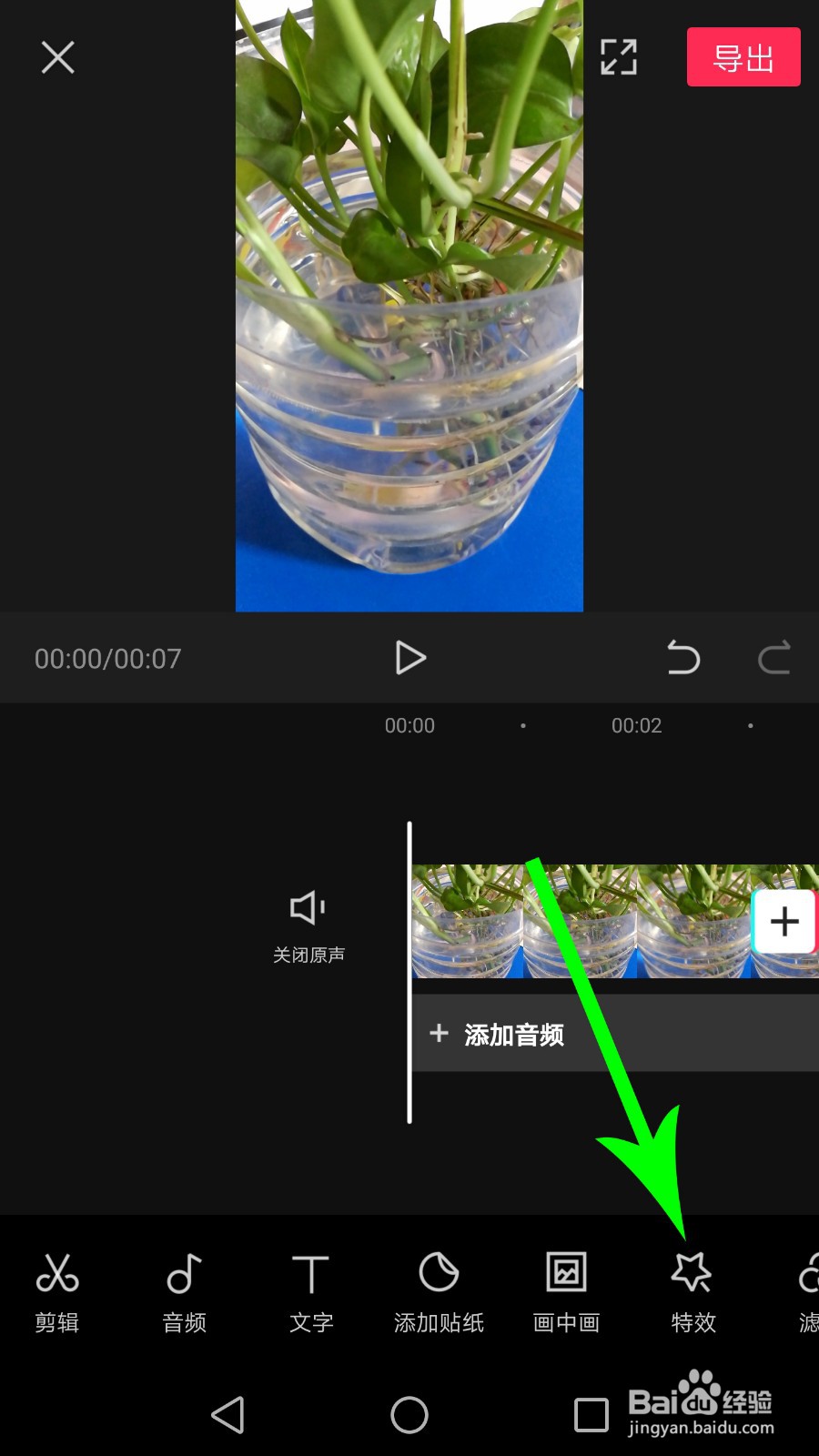Viewport: 819px width, 1456px height.
Task: Play the video preview
Action: coord(410,658)
